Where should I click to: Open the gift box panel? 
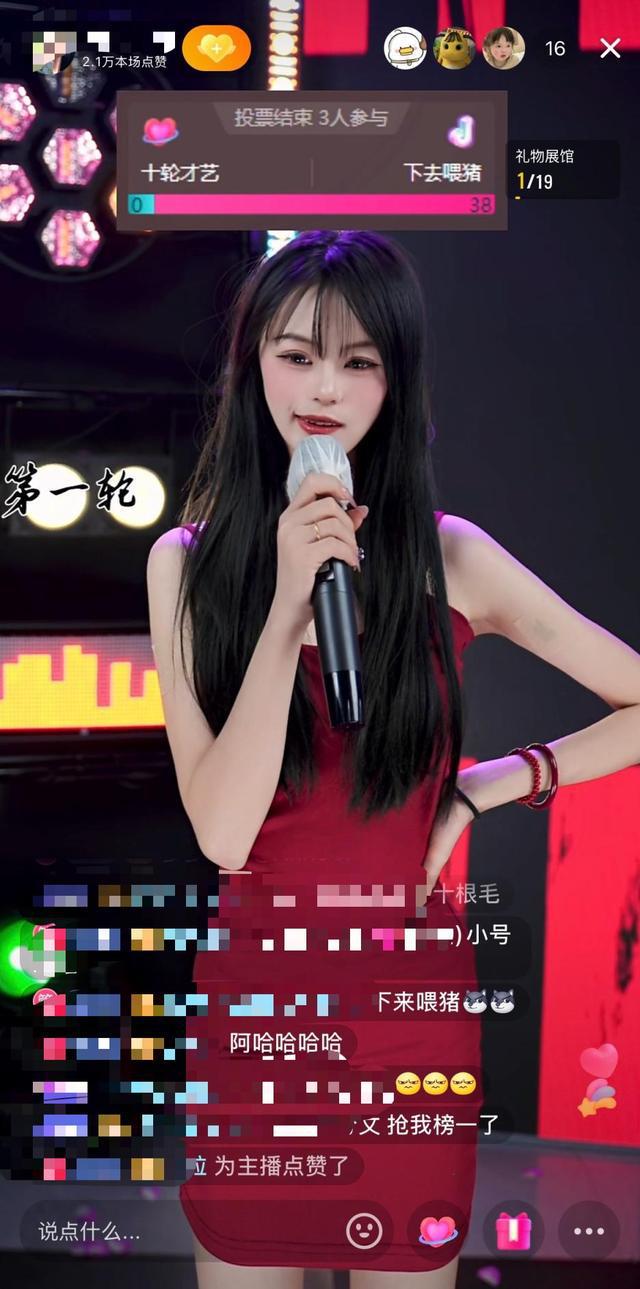[x=513, y=1231]
